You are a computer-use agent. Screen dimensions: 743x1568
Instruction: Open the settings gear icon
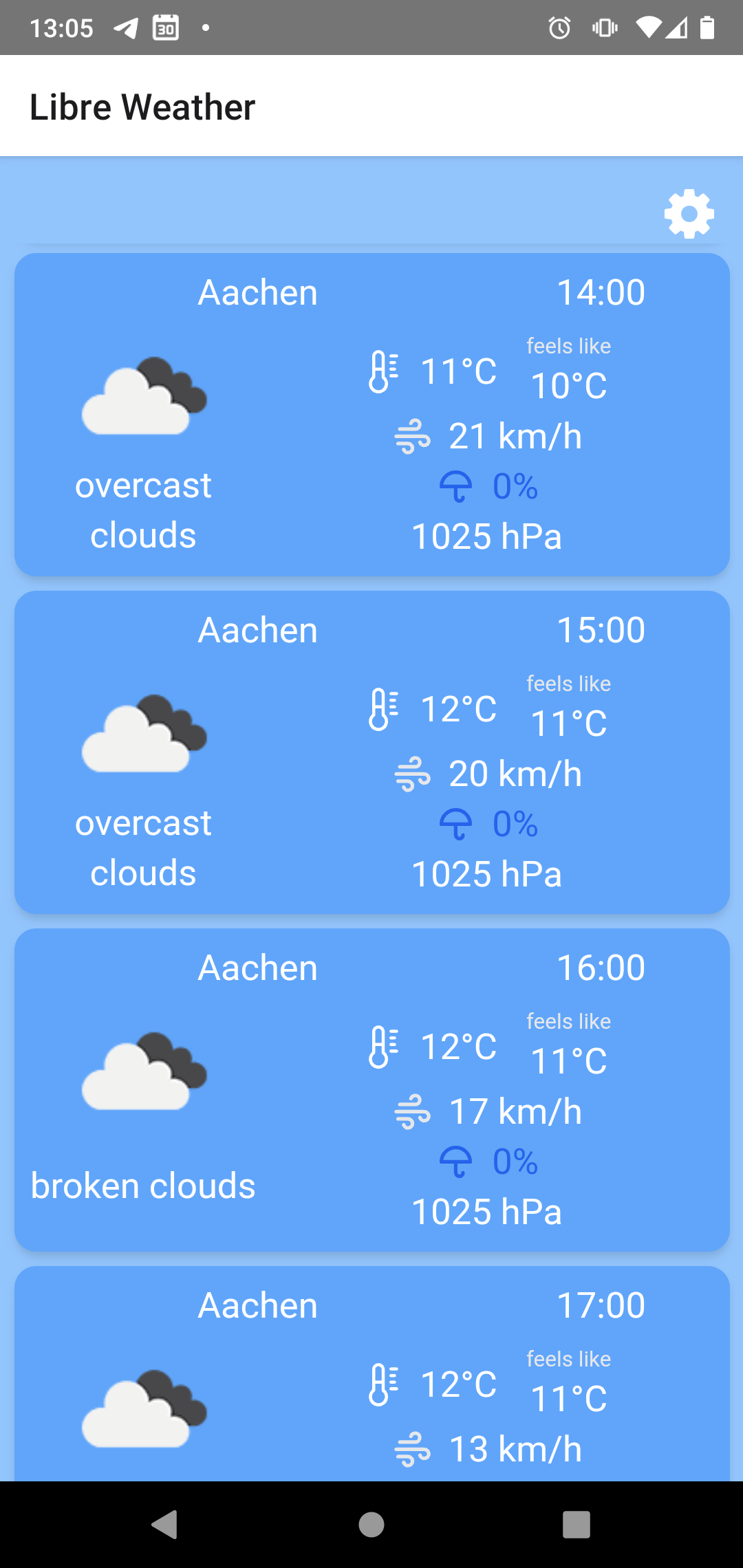[689, 214]
